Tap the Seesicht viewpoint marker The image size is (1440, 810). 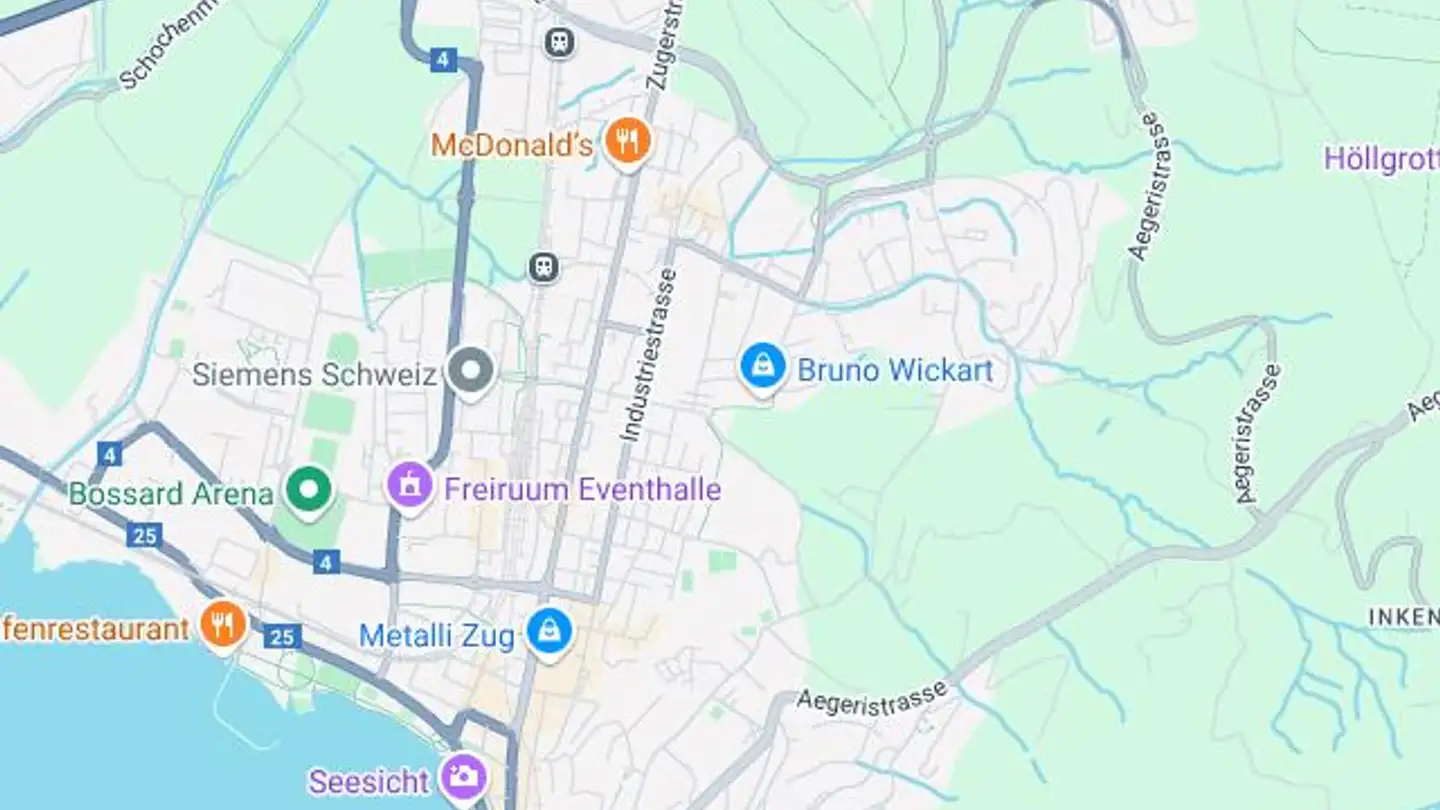click(464, 776)
